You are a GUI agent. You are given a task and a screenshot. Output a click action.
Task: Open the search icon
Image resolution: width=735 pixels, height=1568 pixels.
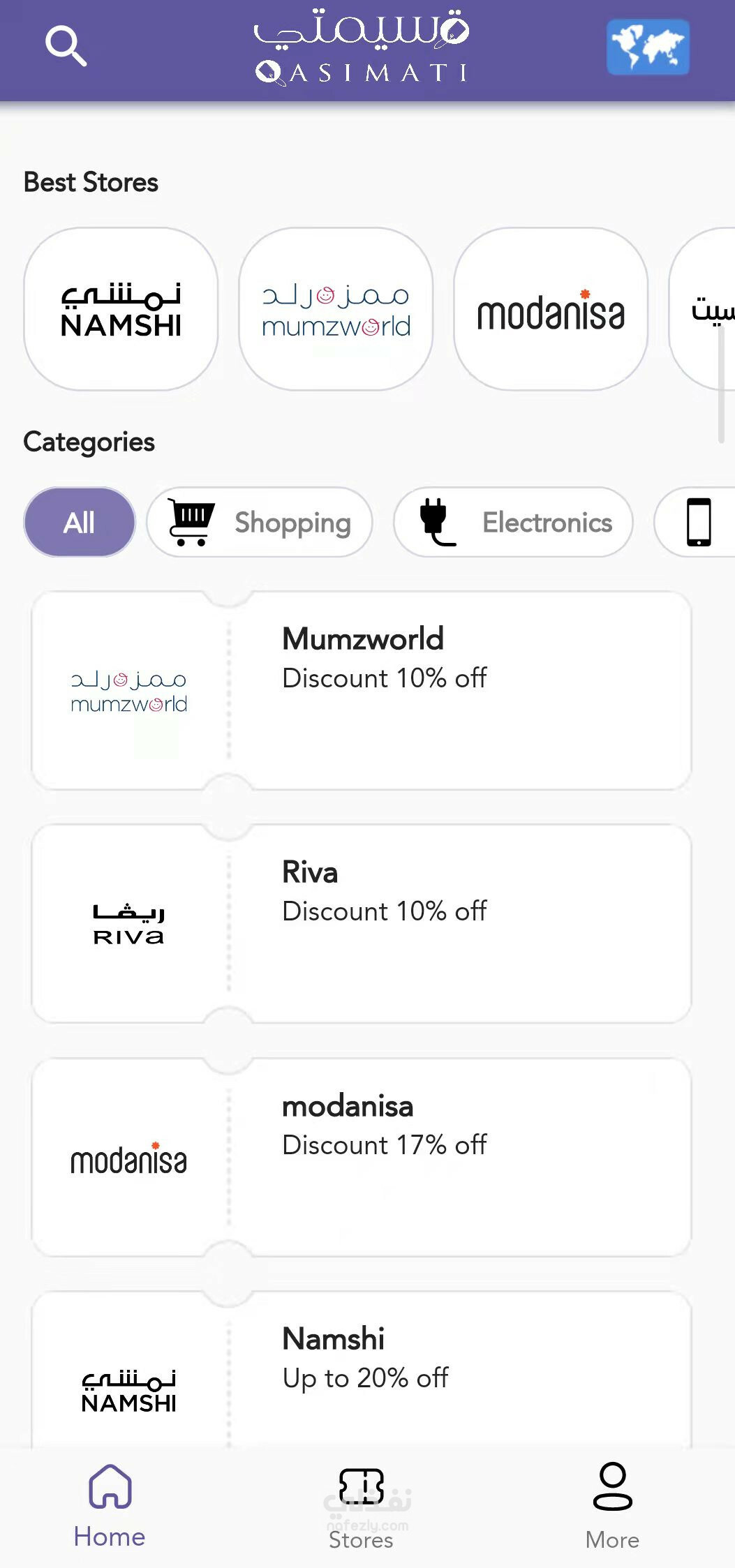pos(66,46)
